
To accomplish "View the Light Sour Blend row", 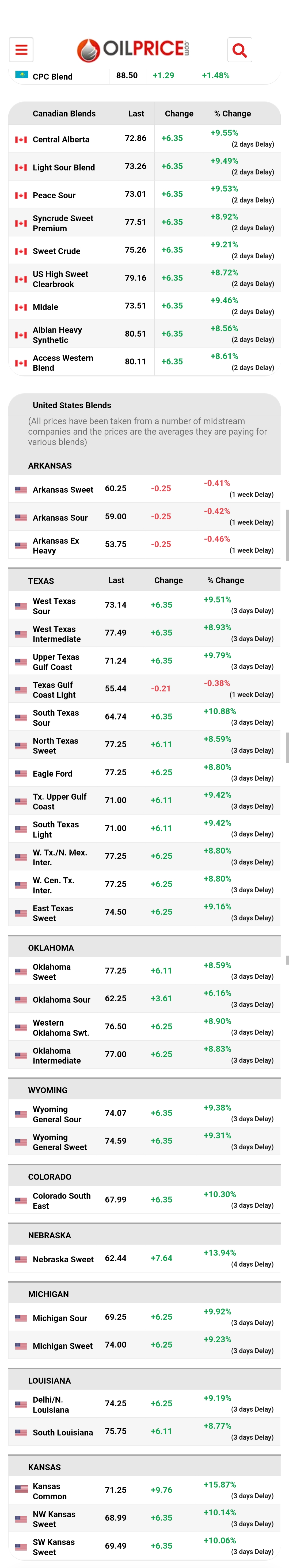I will 63,168.
